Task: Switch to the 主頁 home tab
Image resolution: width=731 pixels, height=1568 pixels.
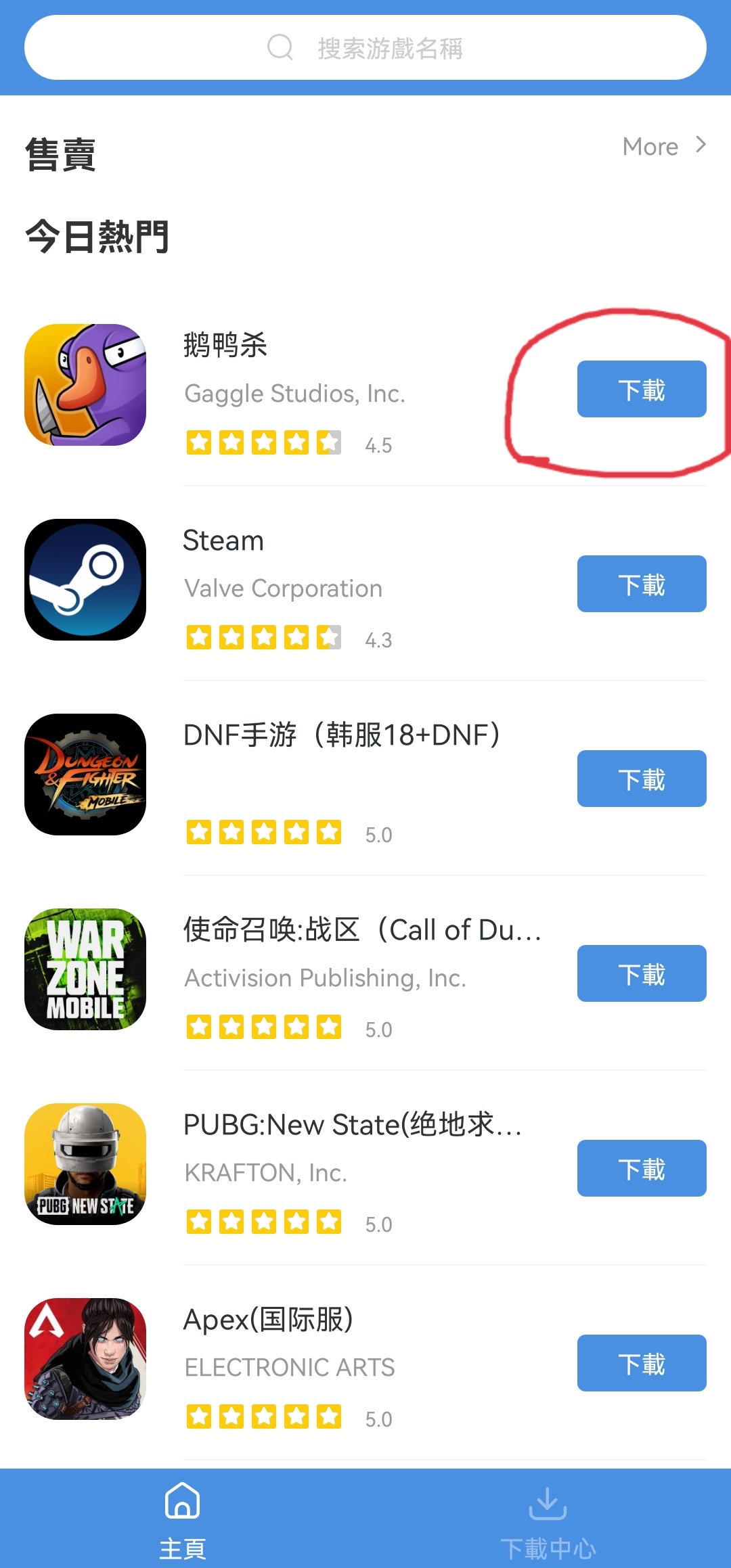Action: 183,1519
